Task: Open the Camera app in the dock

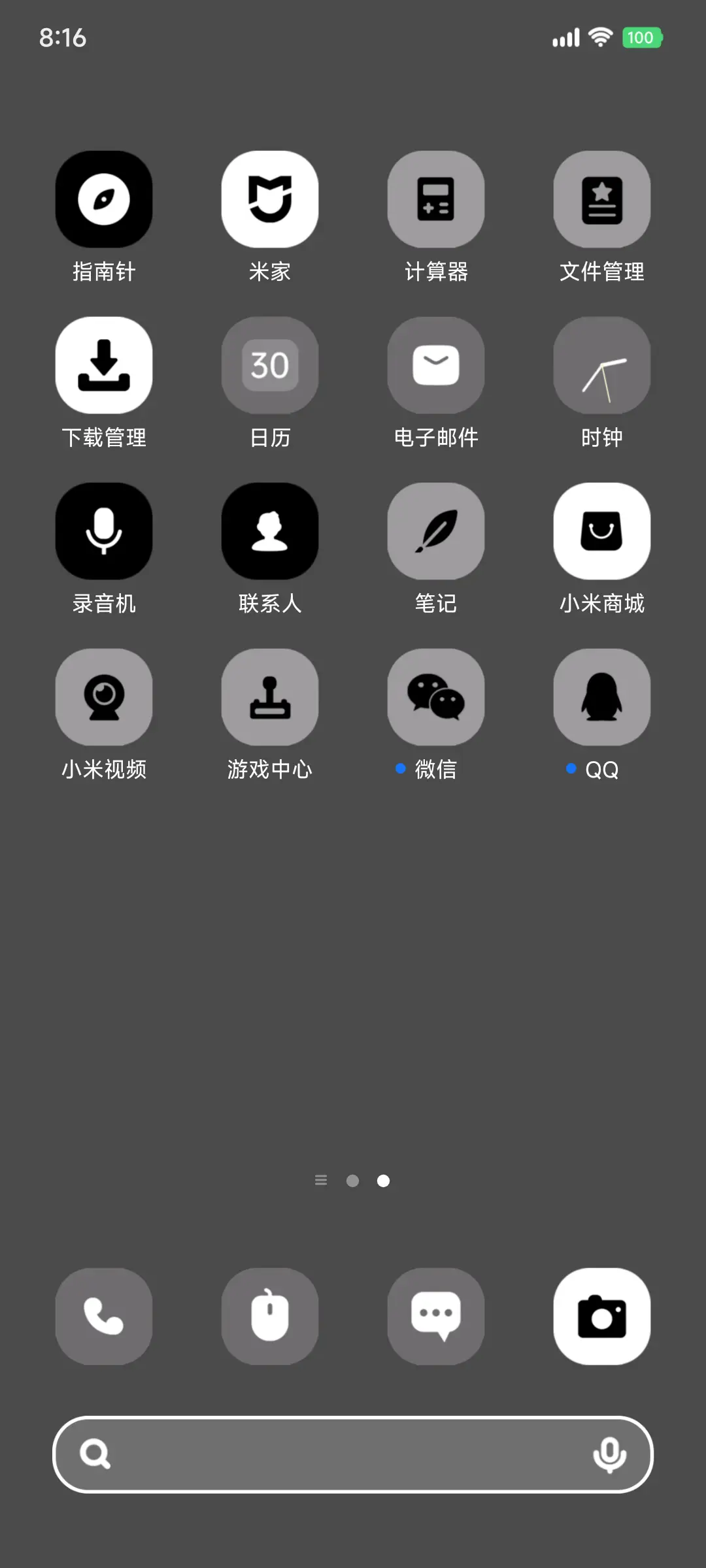Action: tap(601, 1315)
